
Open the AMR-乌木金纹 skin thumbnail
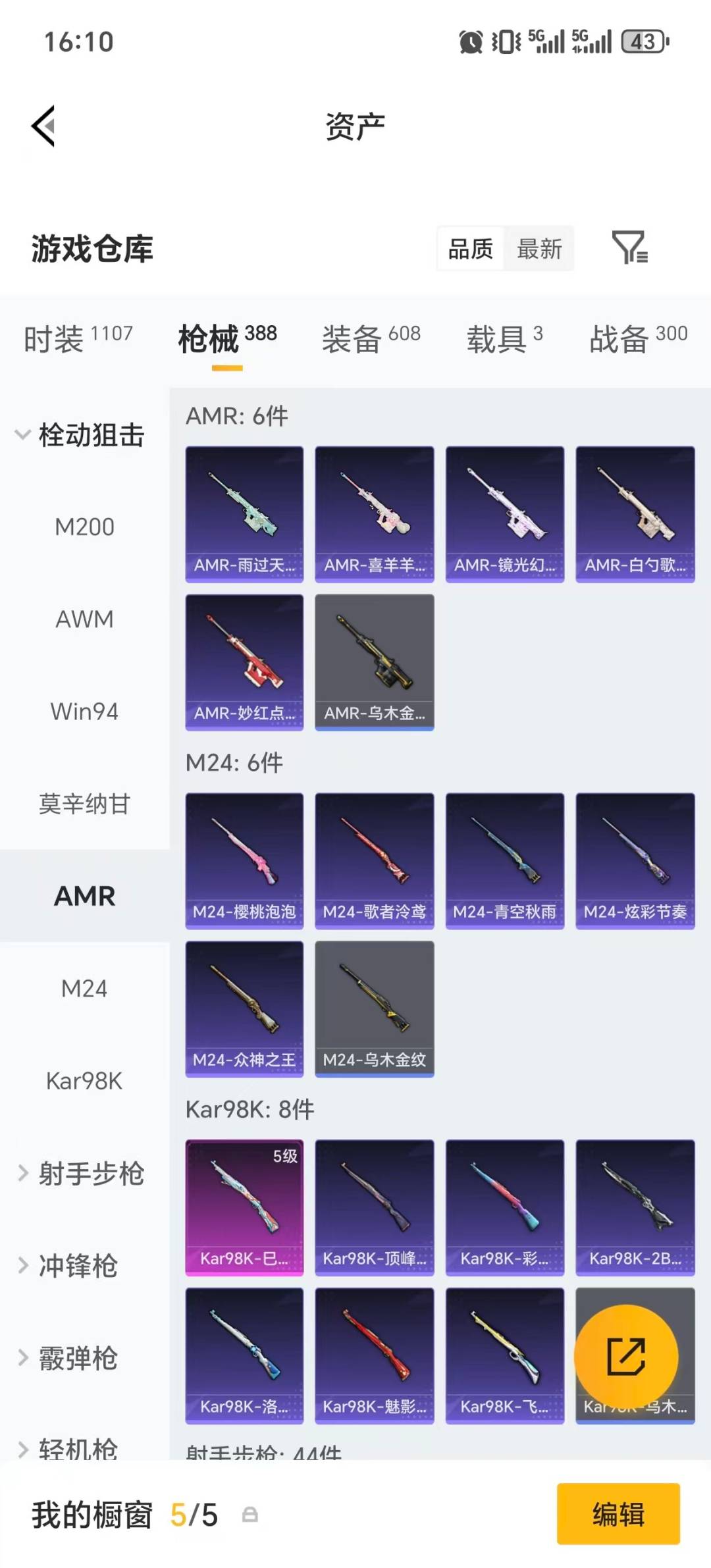[x=374, y=658]
